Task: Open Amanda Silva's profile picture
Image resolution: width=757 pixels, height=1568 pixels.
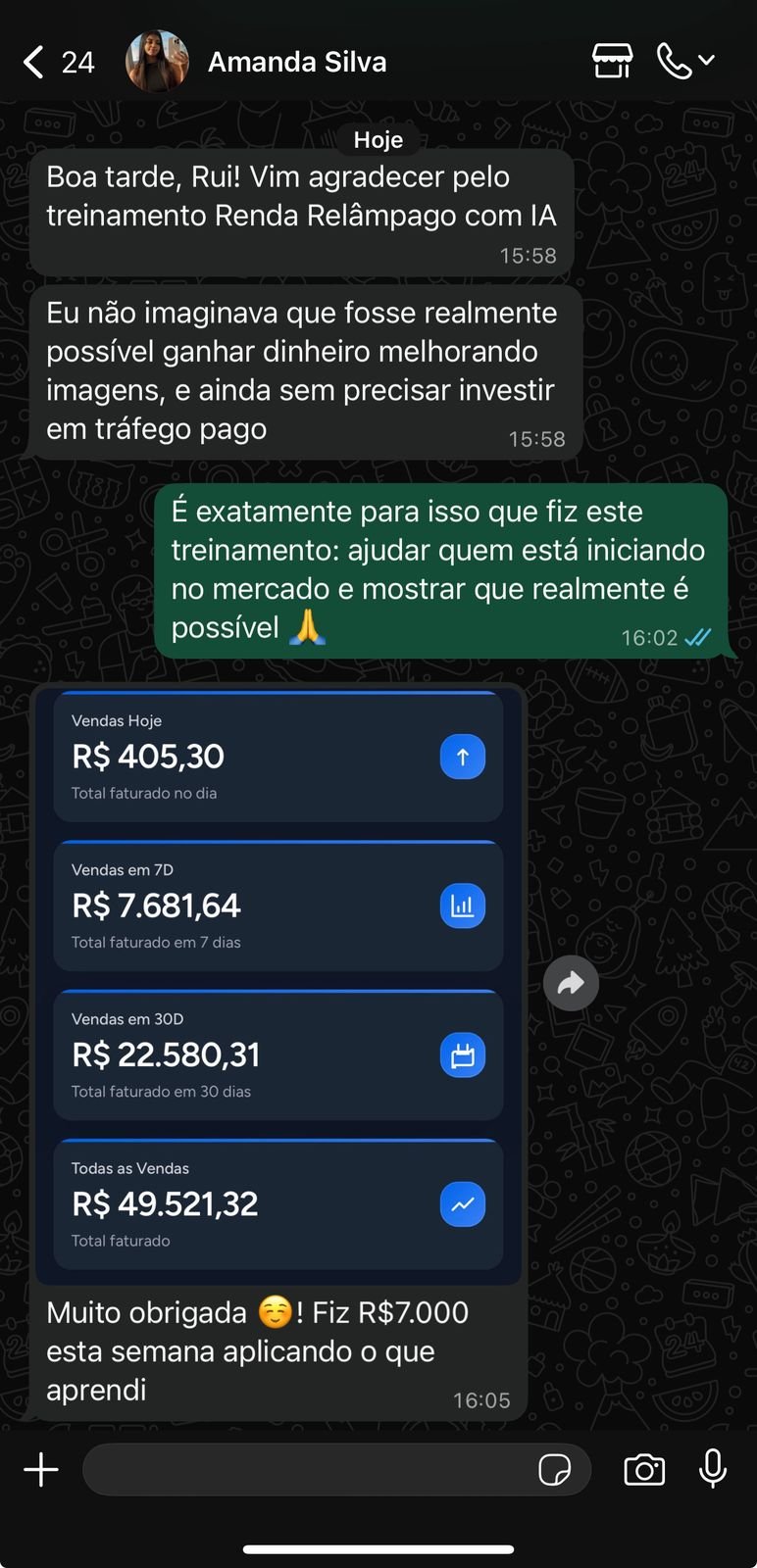Action: pyautogui.click(x=156, y=60)
